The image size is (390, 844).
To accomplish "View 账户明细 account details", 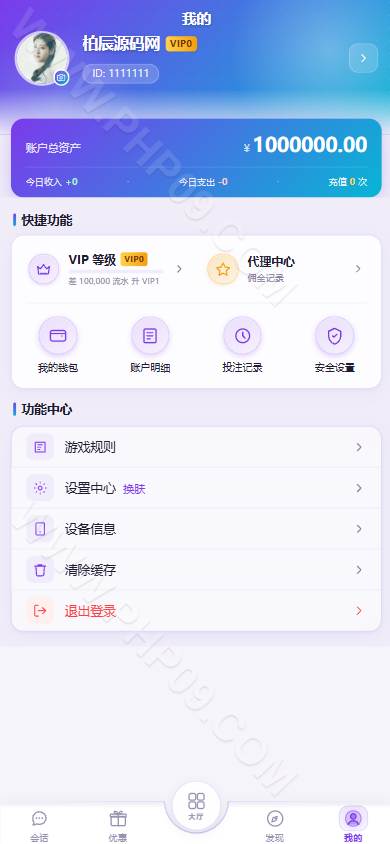I will coord(150,345).
